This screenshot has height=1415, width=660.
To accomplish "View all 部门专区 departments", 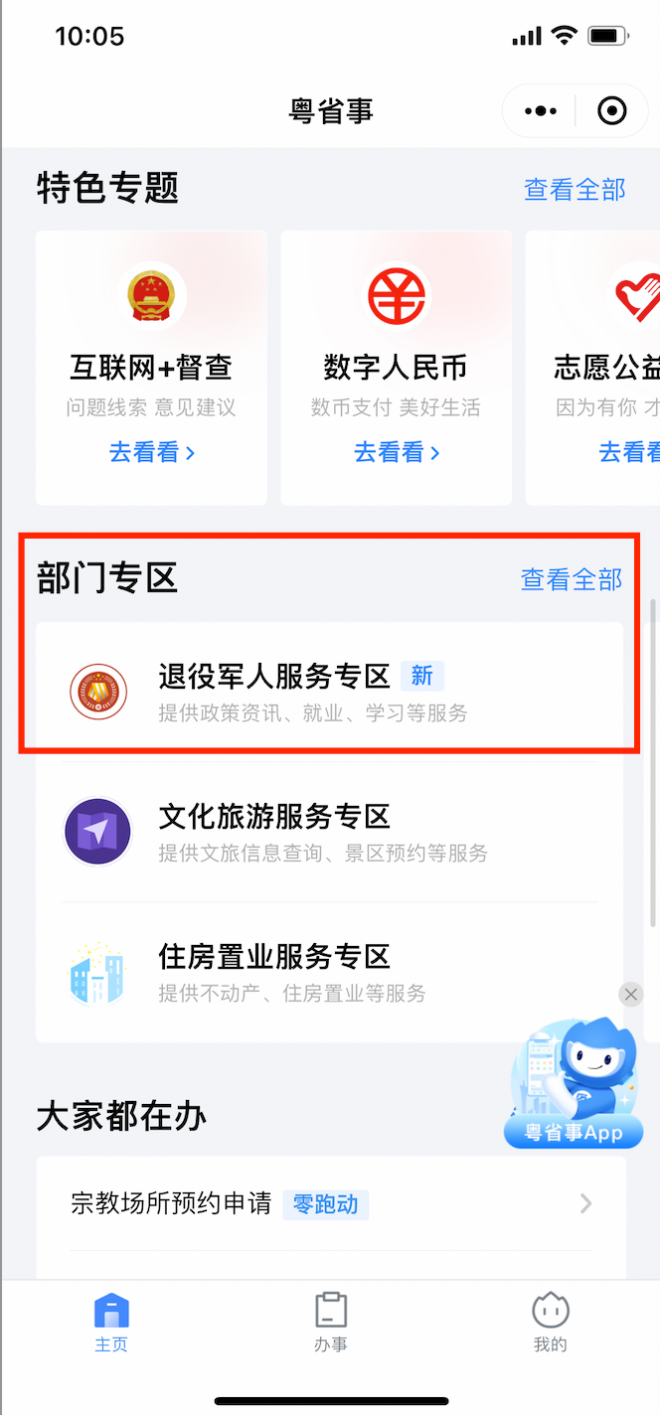I will coord(571,578).
